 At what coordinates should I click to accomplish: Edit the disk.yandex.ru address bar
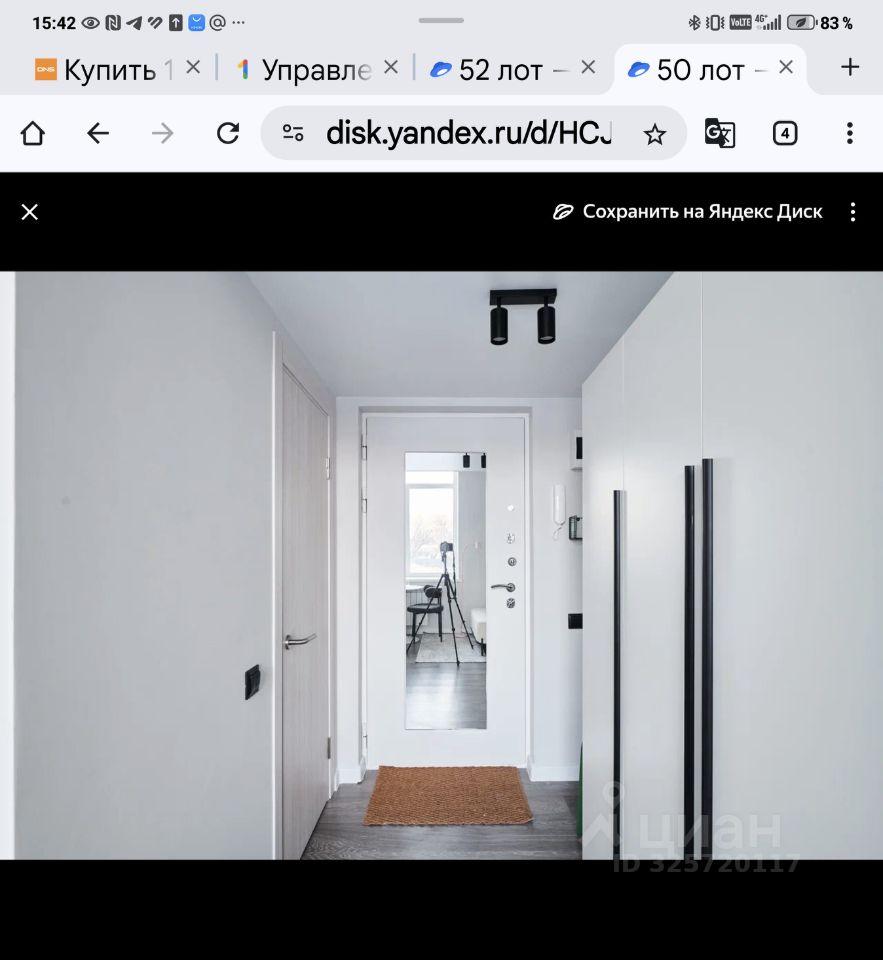[468, 133]
